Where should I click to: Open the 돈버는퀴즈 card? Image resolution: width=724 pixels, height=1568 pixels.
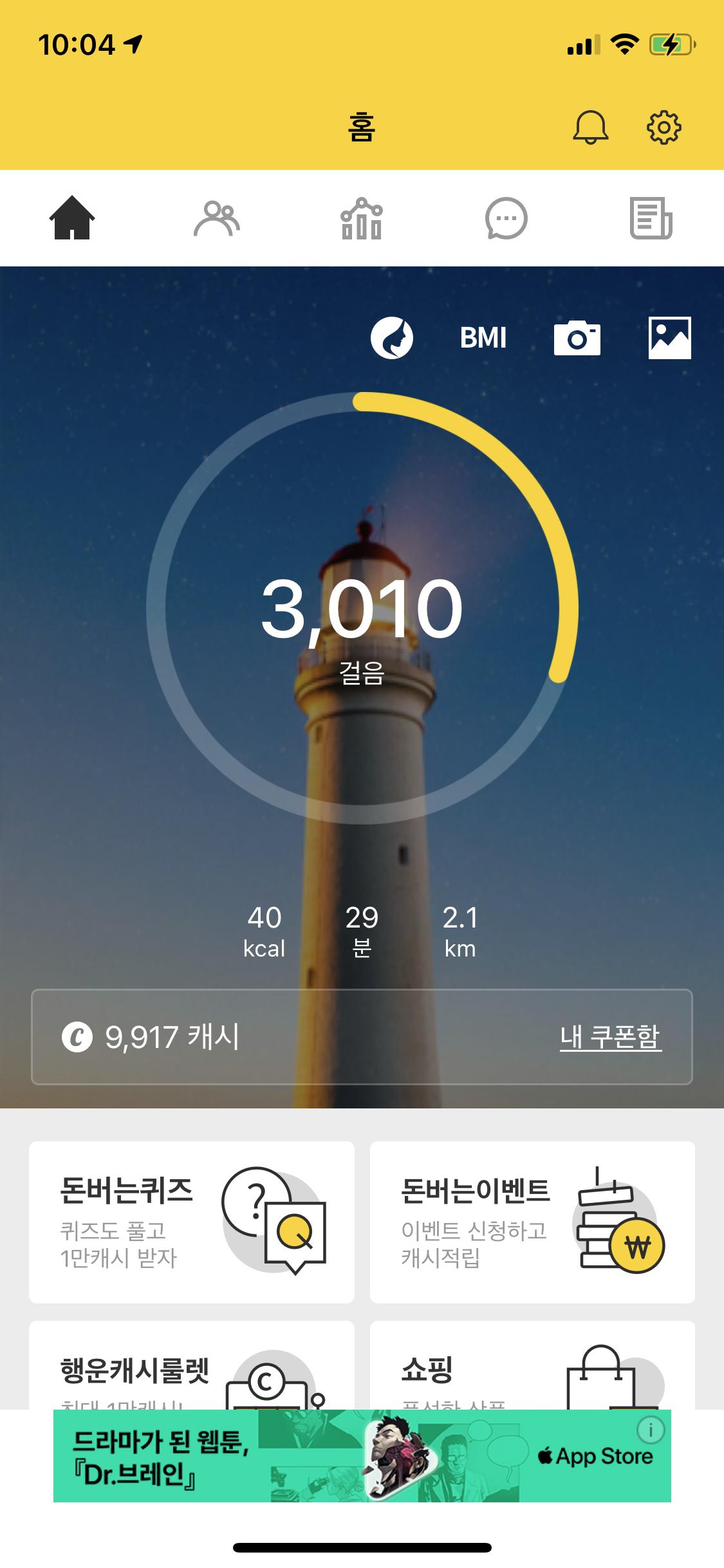pos(192,1222)
